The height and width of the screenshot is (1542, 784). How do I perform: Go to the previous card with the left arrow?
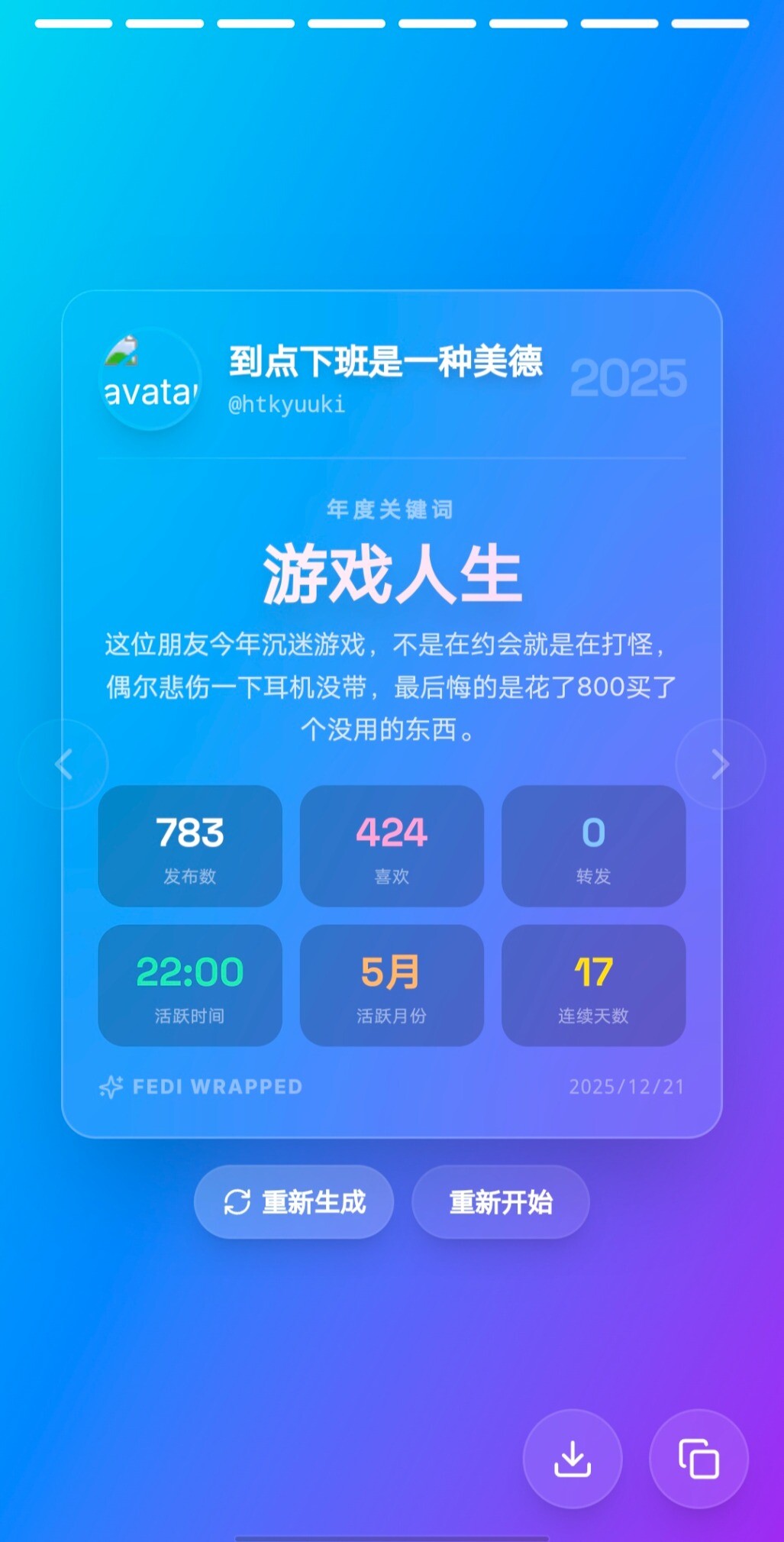click(x=63, y=764)
